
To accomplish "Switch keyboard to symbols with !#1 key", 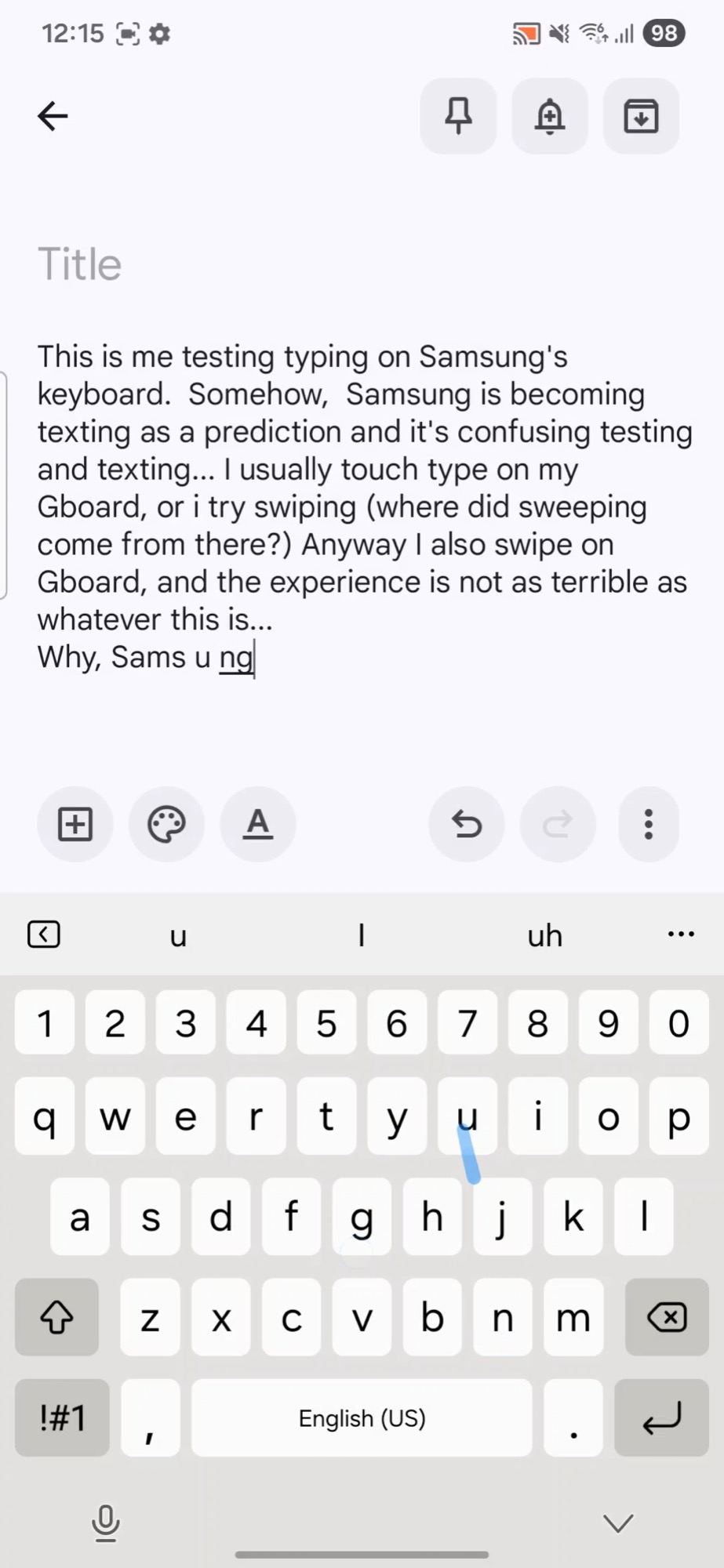I will pos(62,1418).
